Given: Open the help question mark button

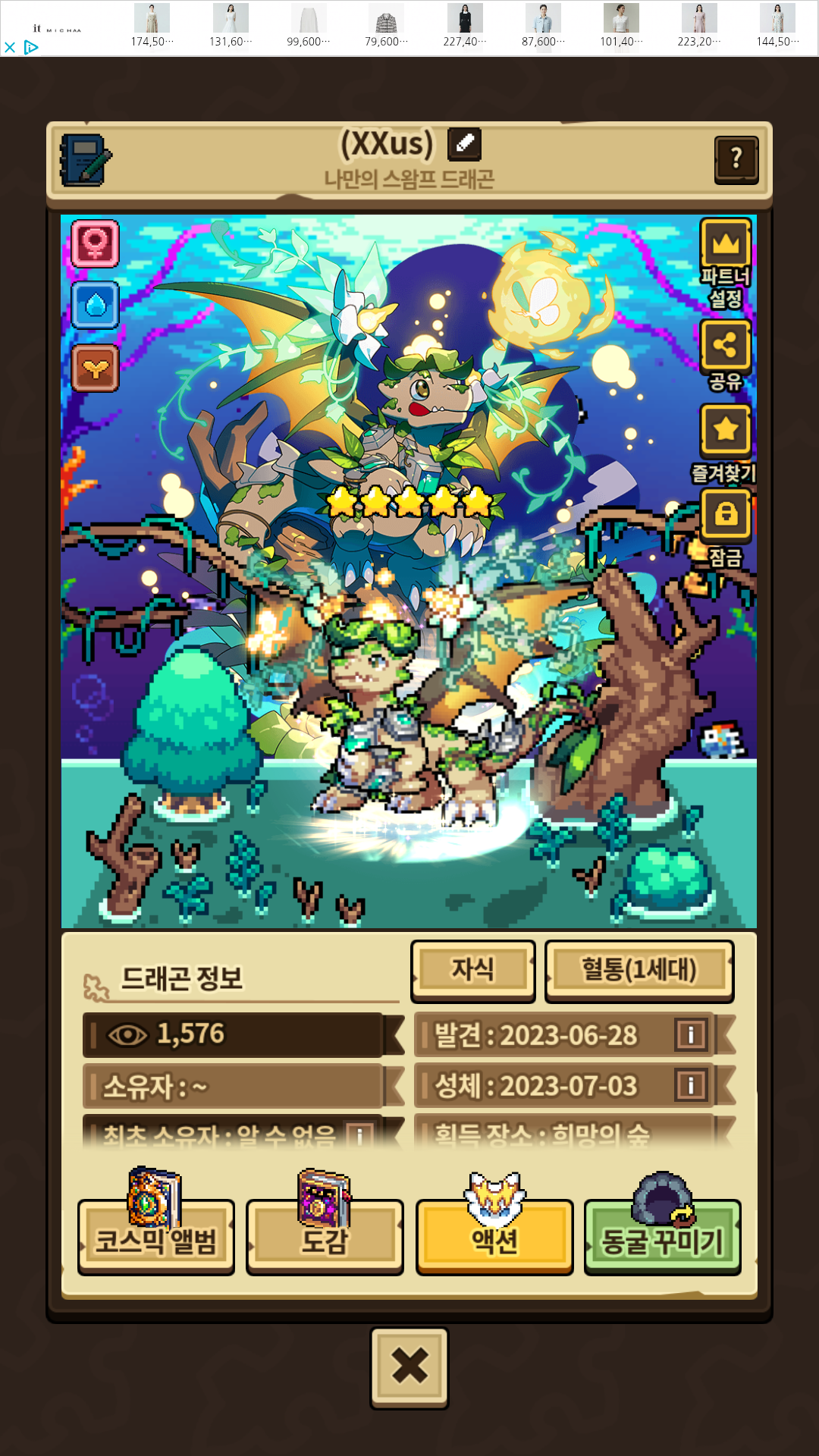Looking at the screenshot, I should pos(736,159).
